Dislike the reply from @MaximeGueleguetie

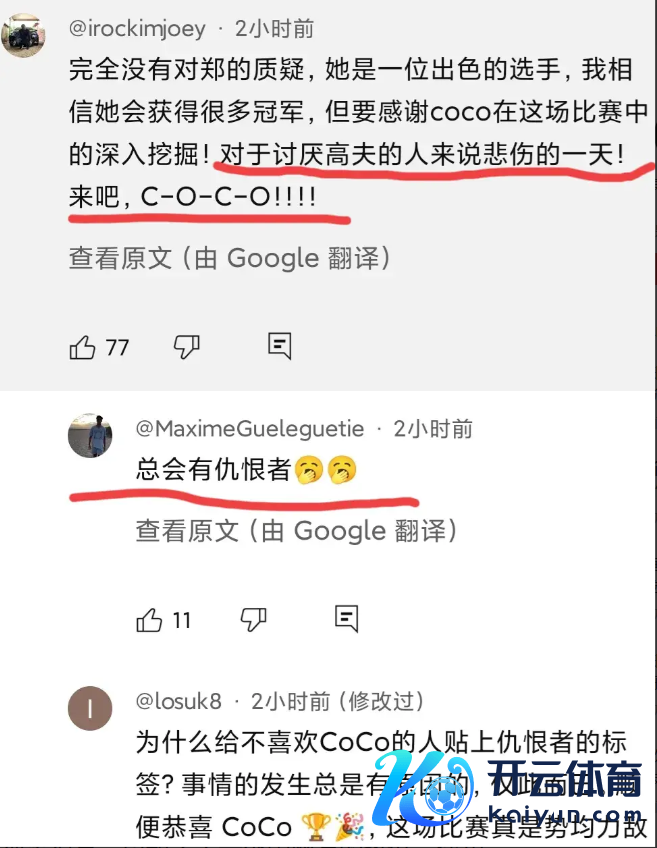coord(254,620)
